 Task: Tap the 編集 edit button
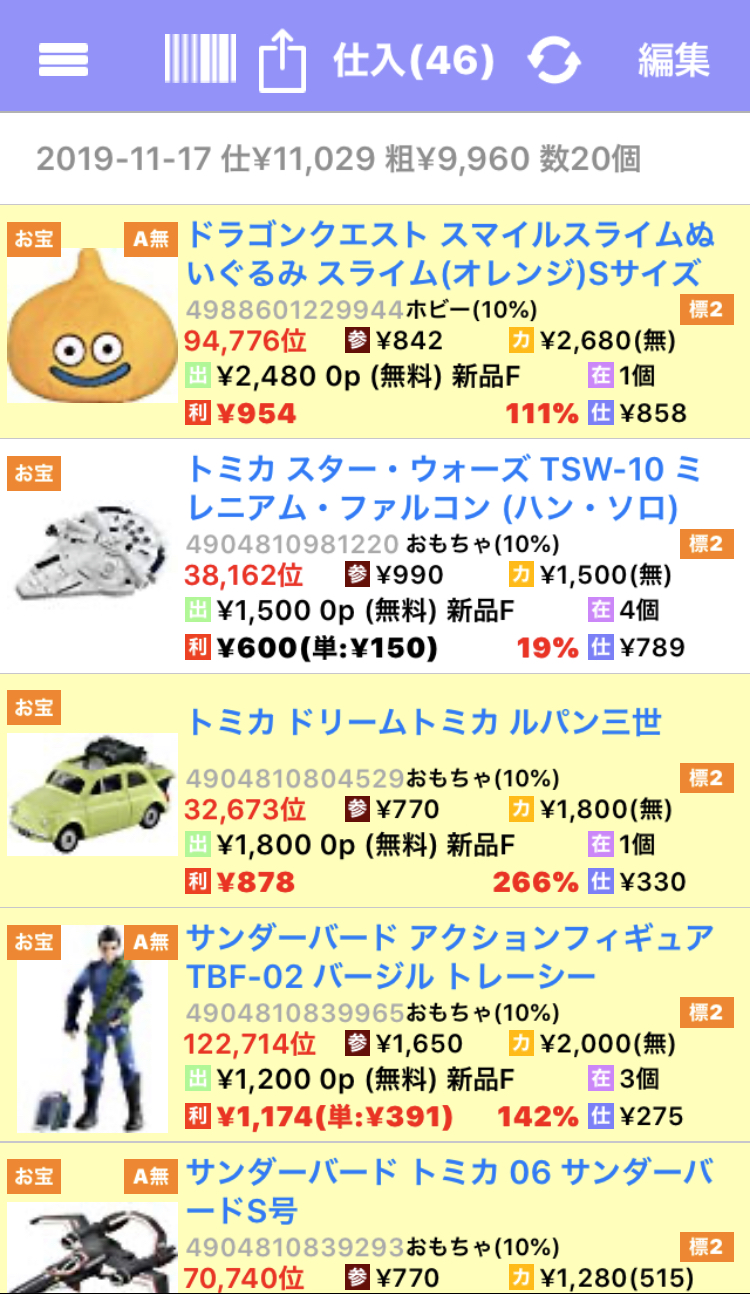coord(674,61)
